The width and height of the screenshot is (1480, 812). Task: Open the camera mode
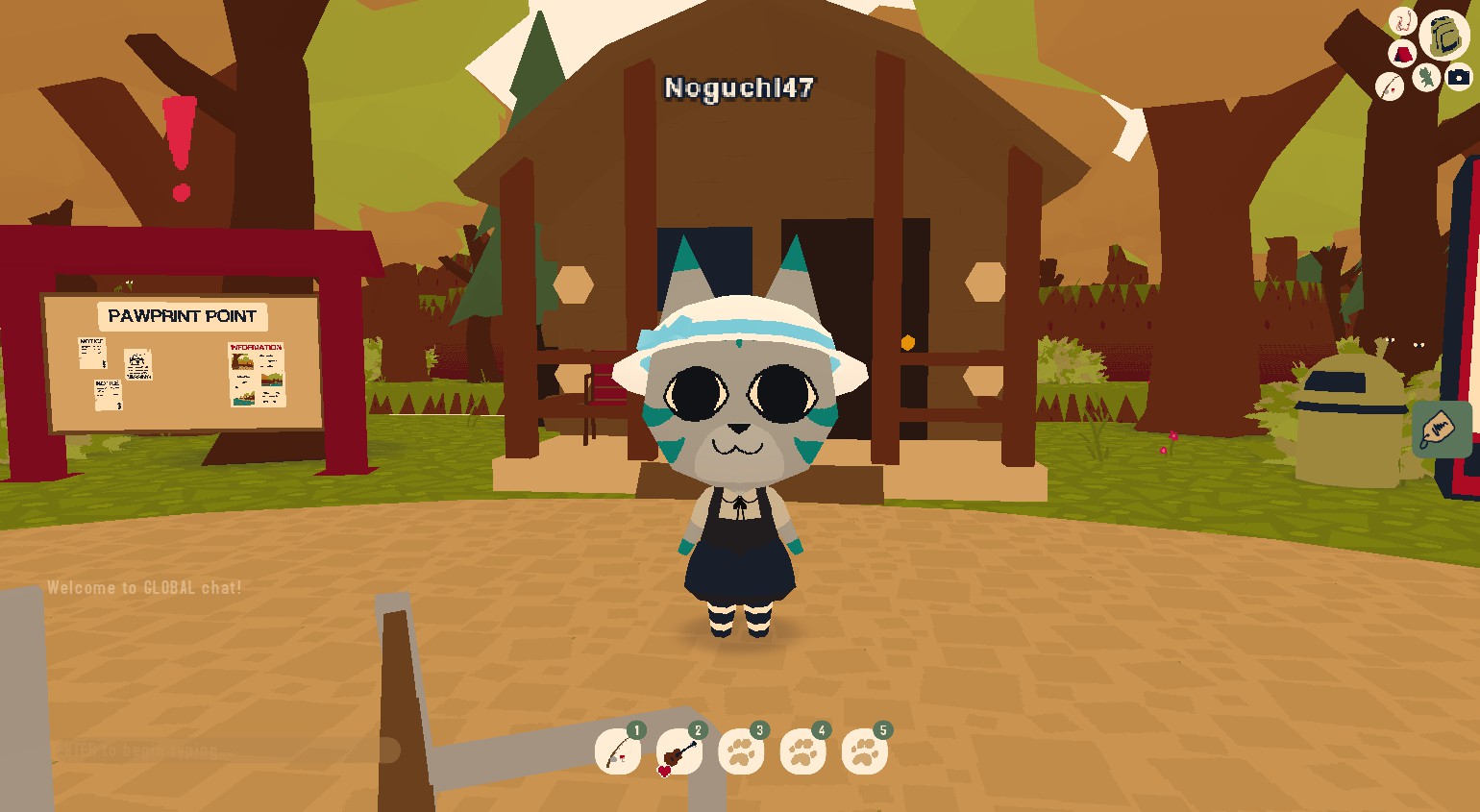tap(1459, 77)
